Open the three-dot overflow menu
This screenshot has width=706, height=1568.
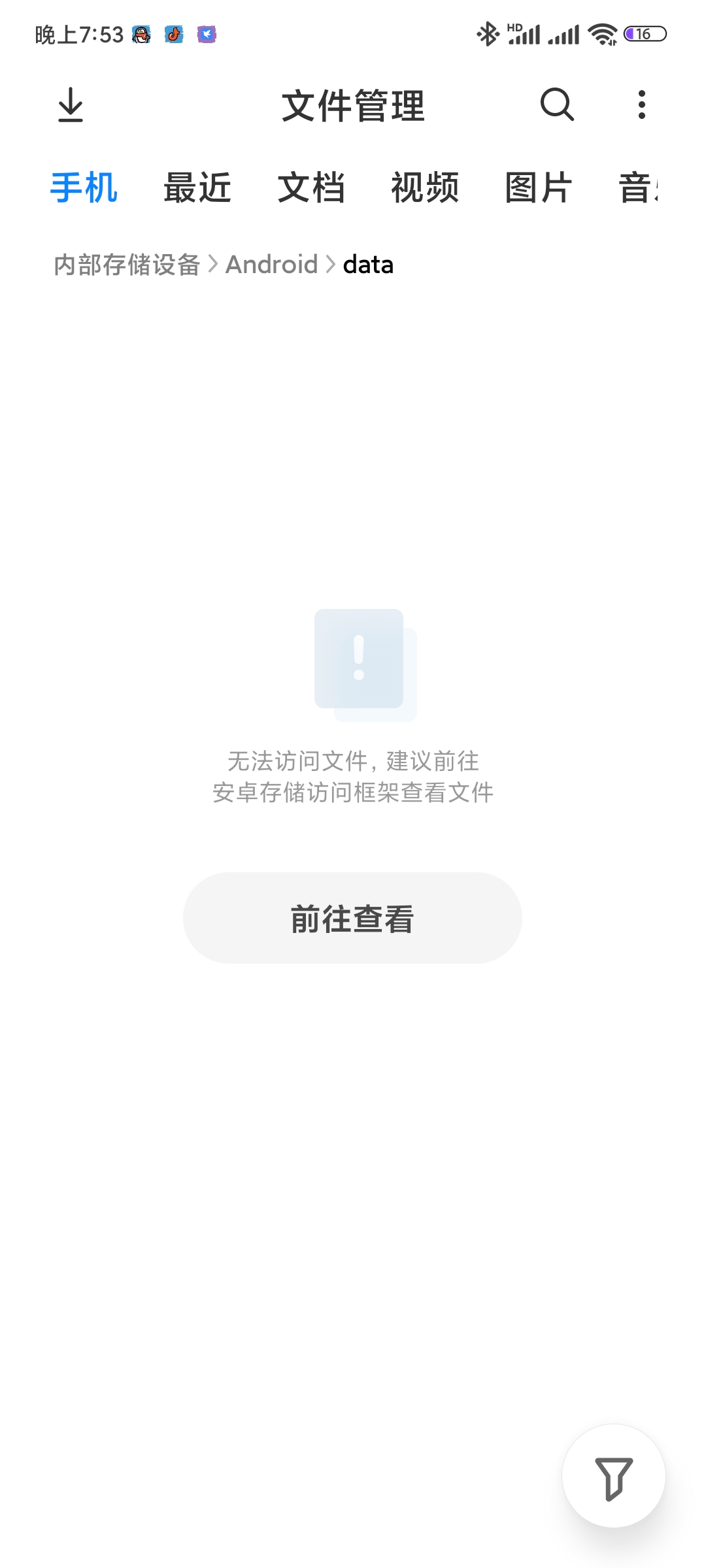642,105
